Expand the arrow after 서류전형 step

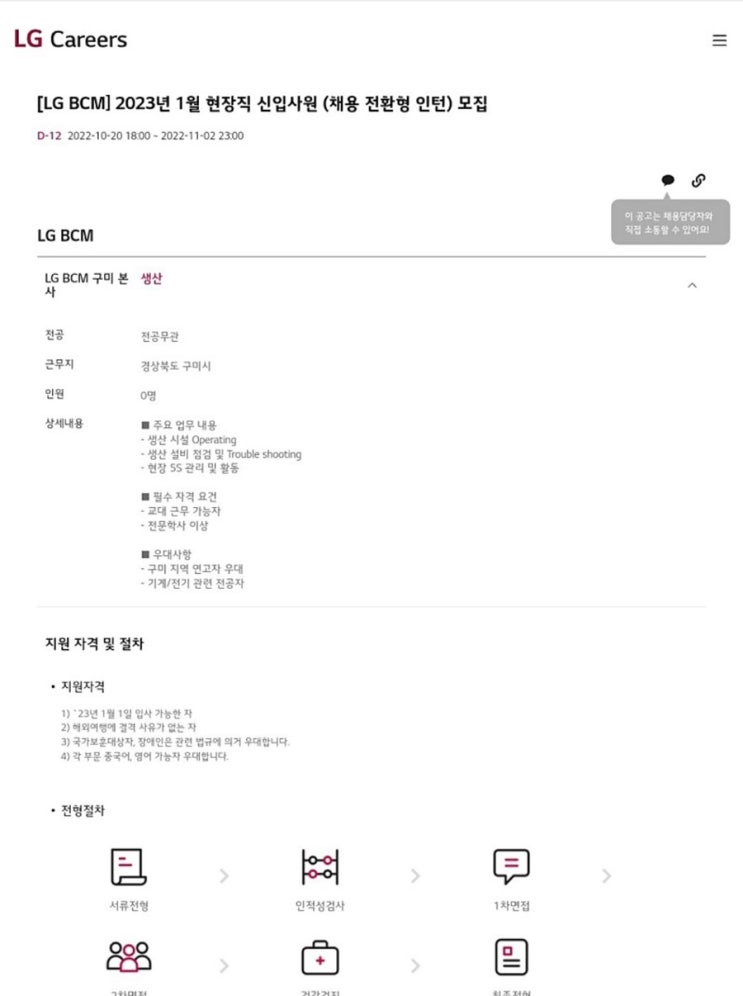[223, 875]
